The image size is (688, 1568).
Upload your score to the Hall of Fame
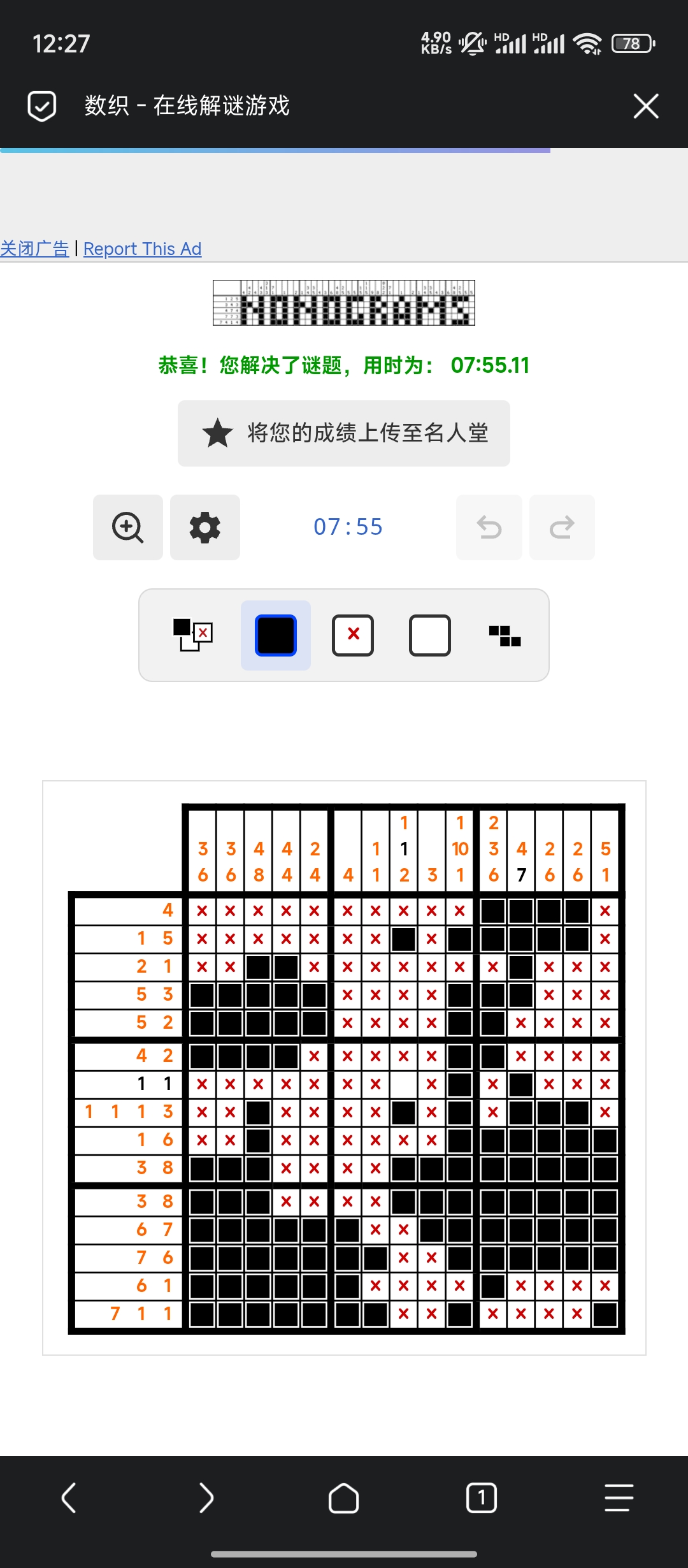pyautogui.click(x=344, y=433)
